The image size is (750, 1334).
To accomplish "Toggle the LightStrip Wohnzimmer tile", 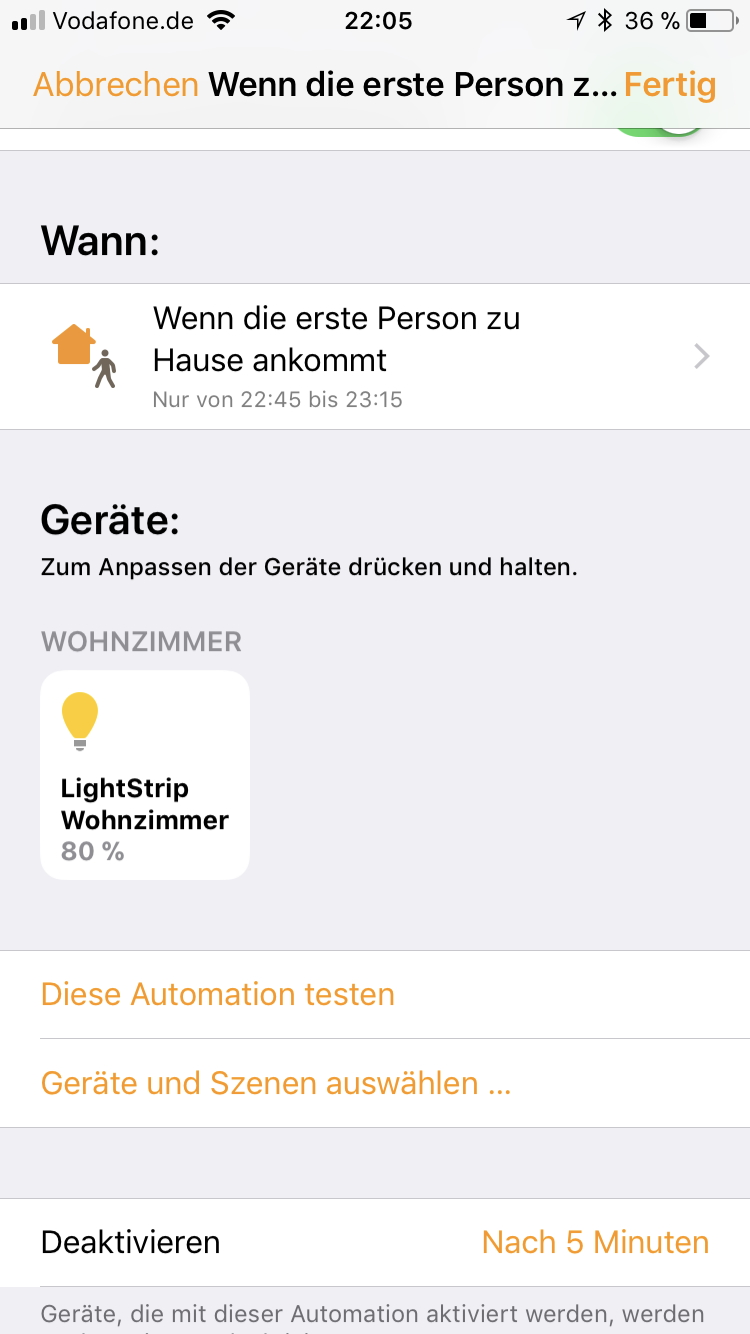I will click(145, 775).
